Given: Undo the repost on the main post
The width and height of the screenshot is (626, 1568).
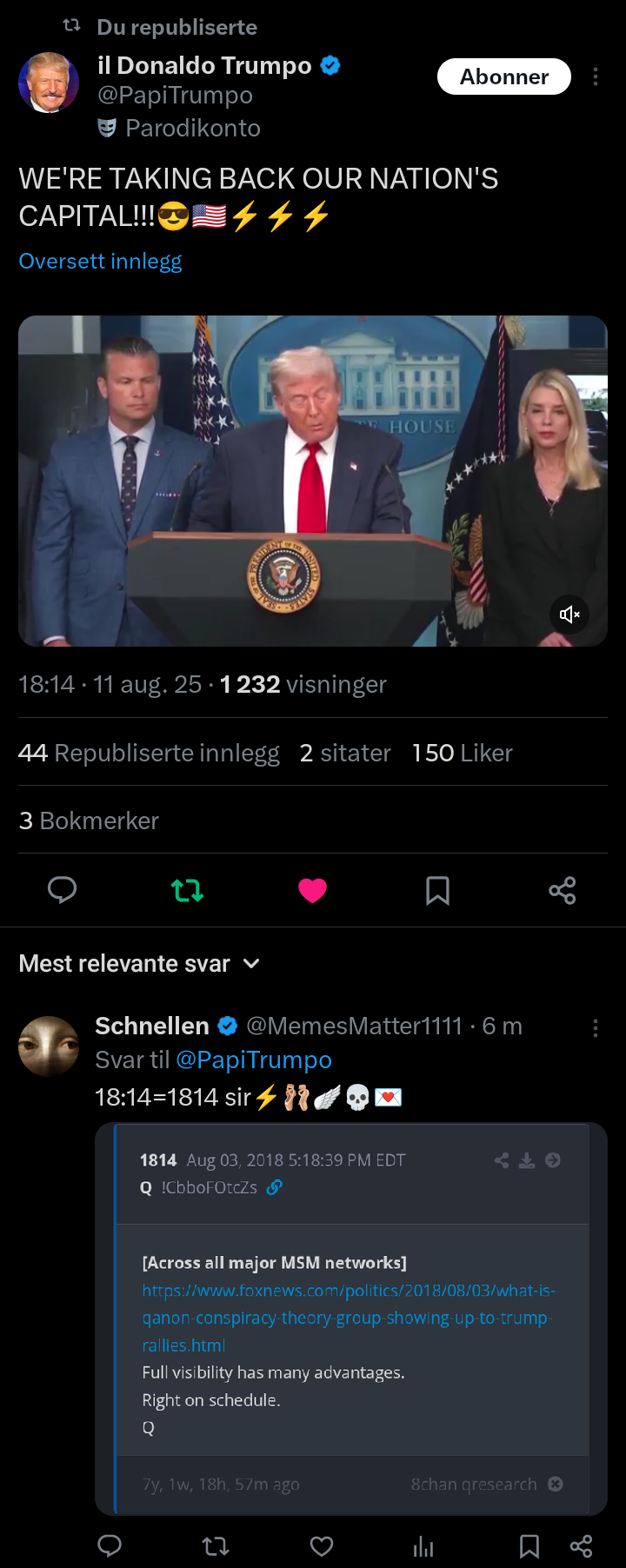Looking at the screenshot, I should (x=187, y=890).
